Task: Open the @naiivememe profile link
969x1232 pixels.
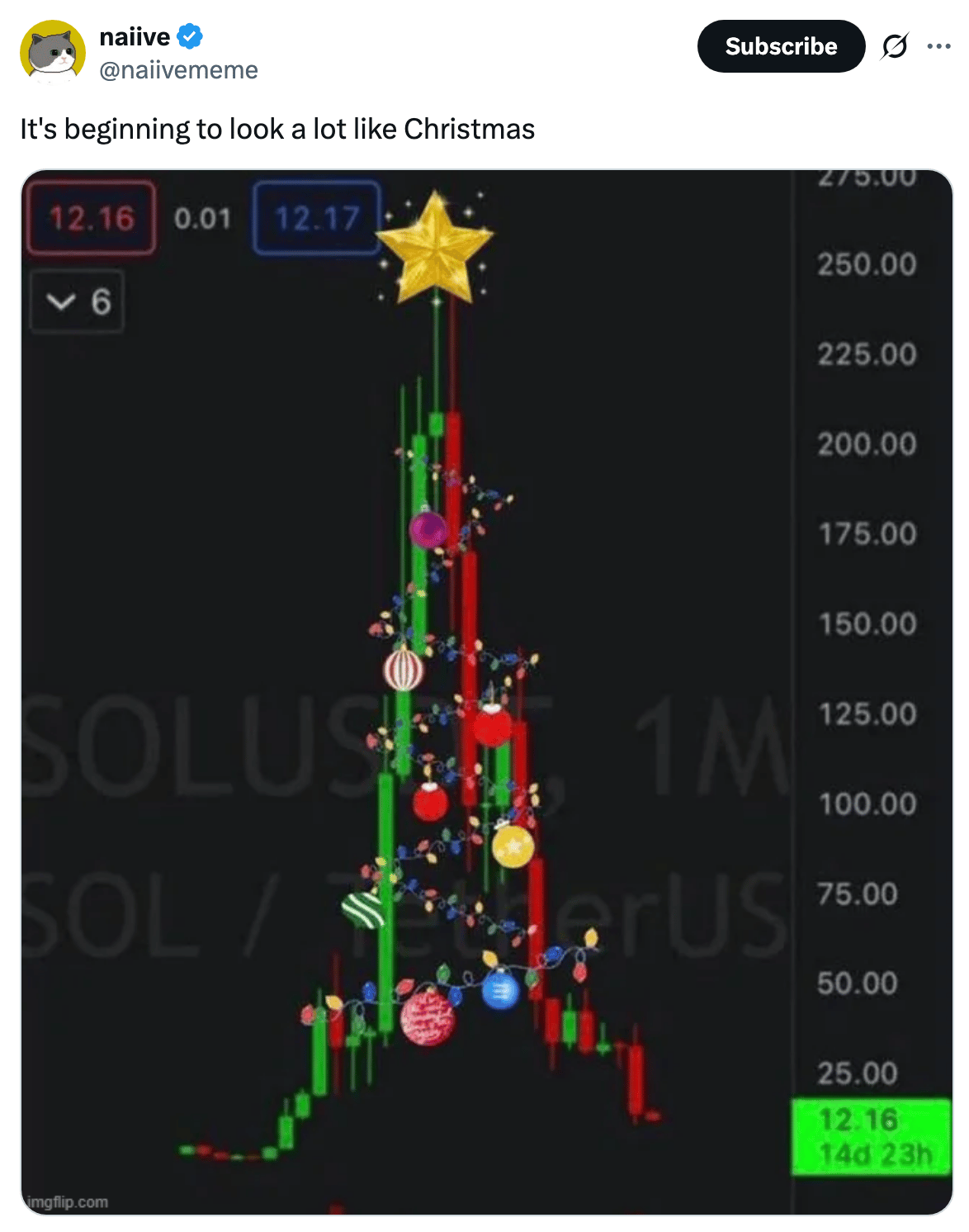Action: point(178,70)
